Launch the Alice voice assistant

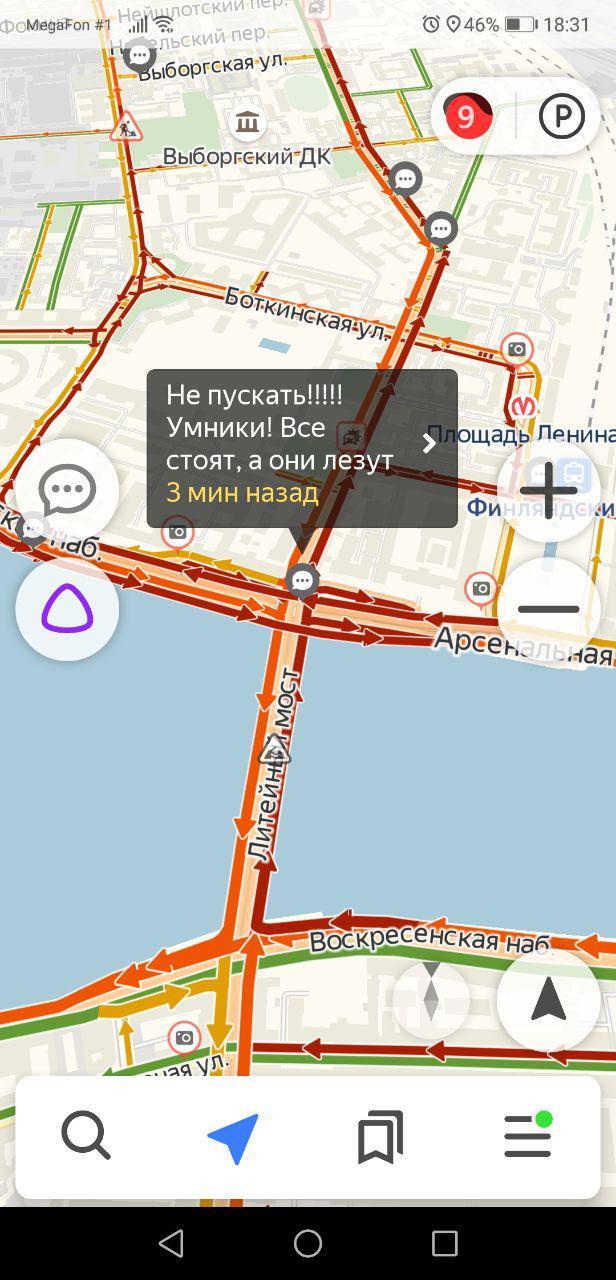click(67, 609)
